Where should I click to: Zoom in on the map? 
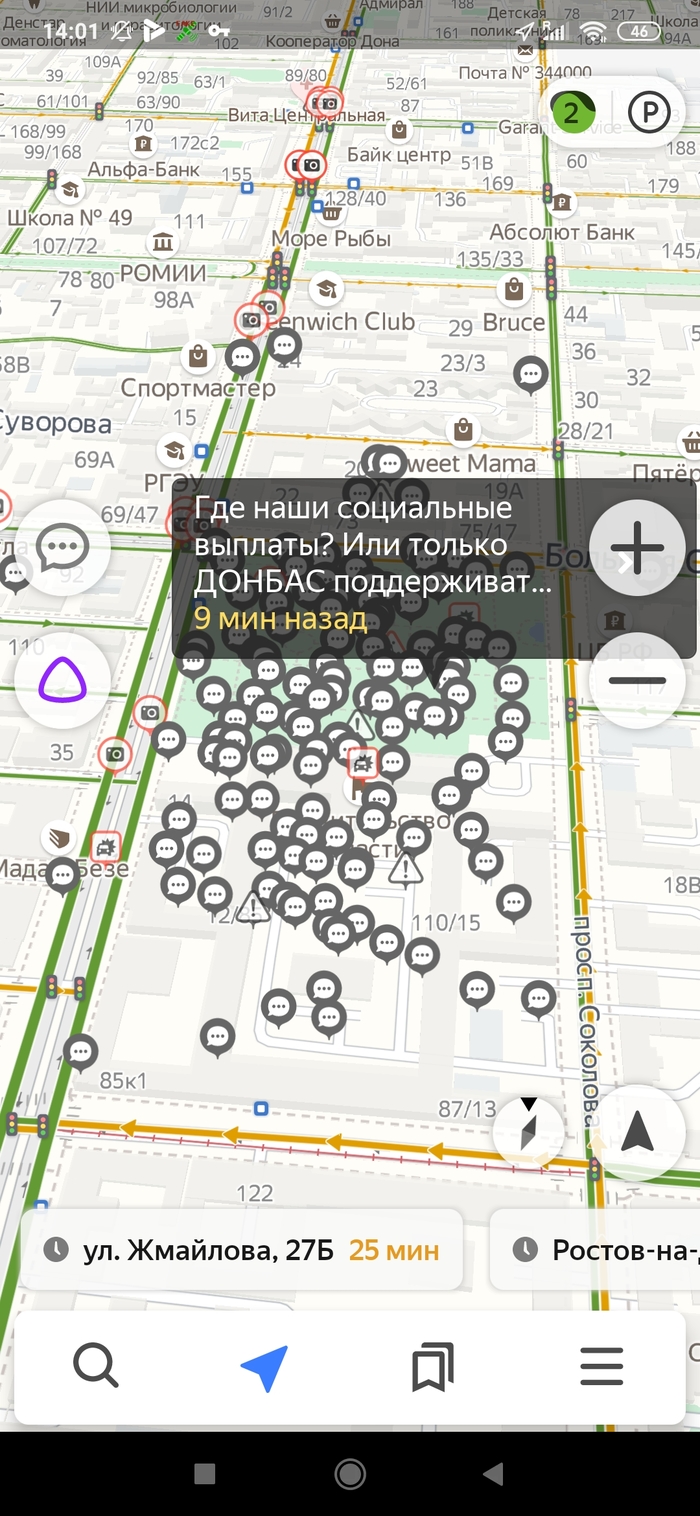(637, 548)
